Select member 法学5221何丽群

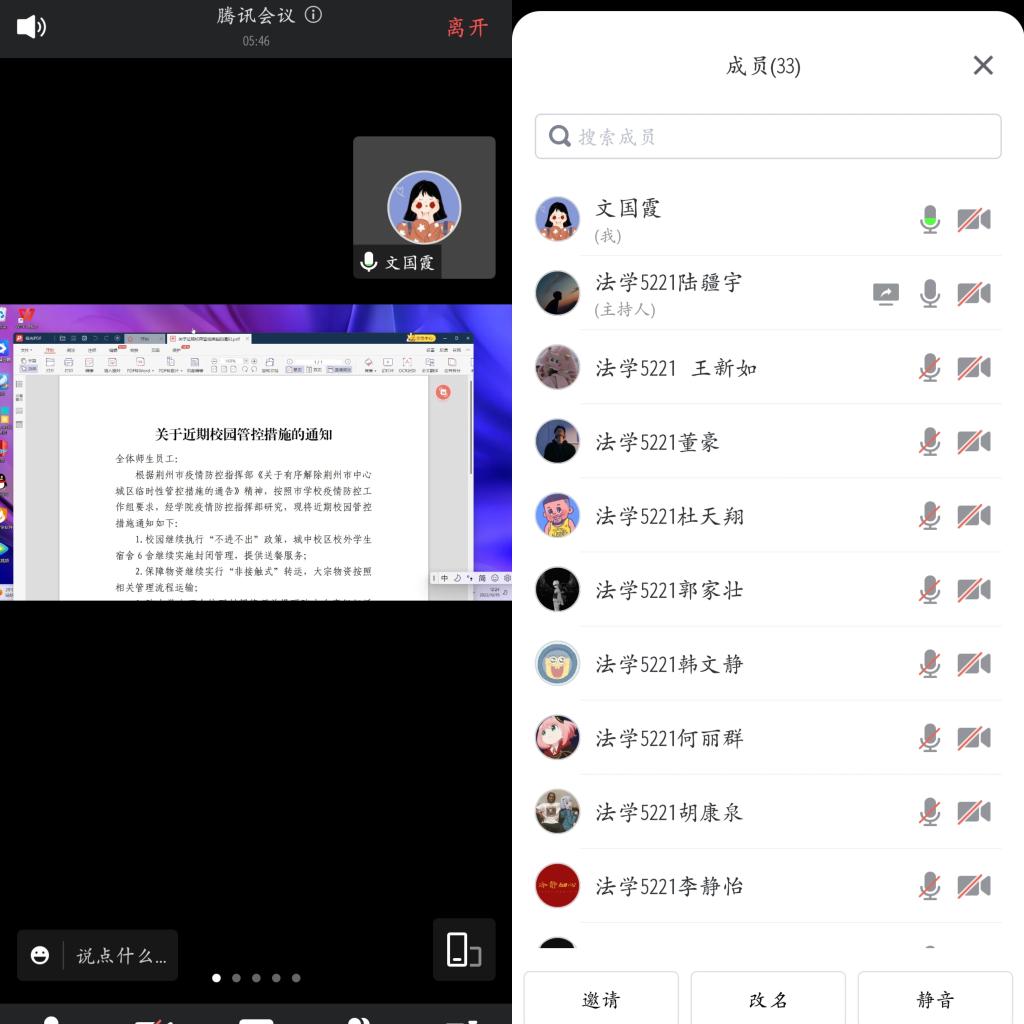pos(700,737)
